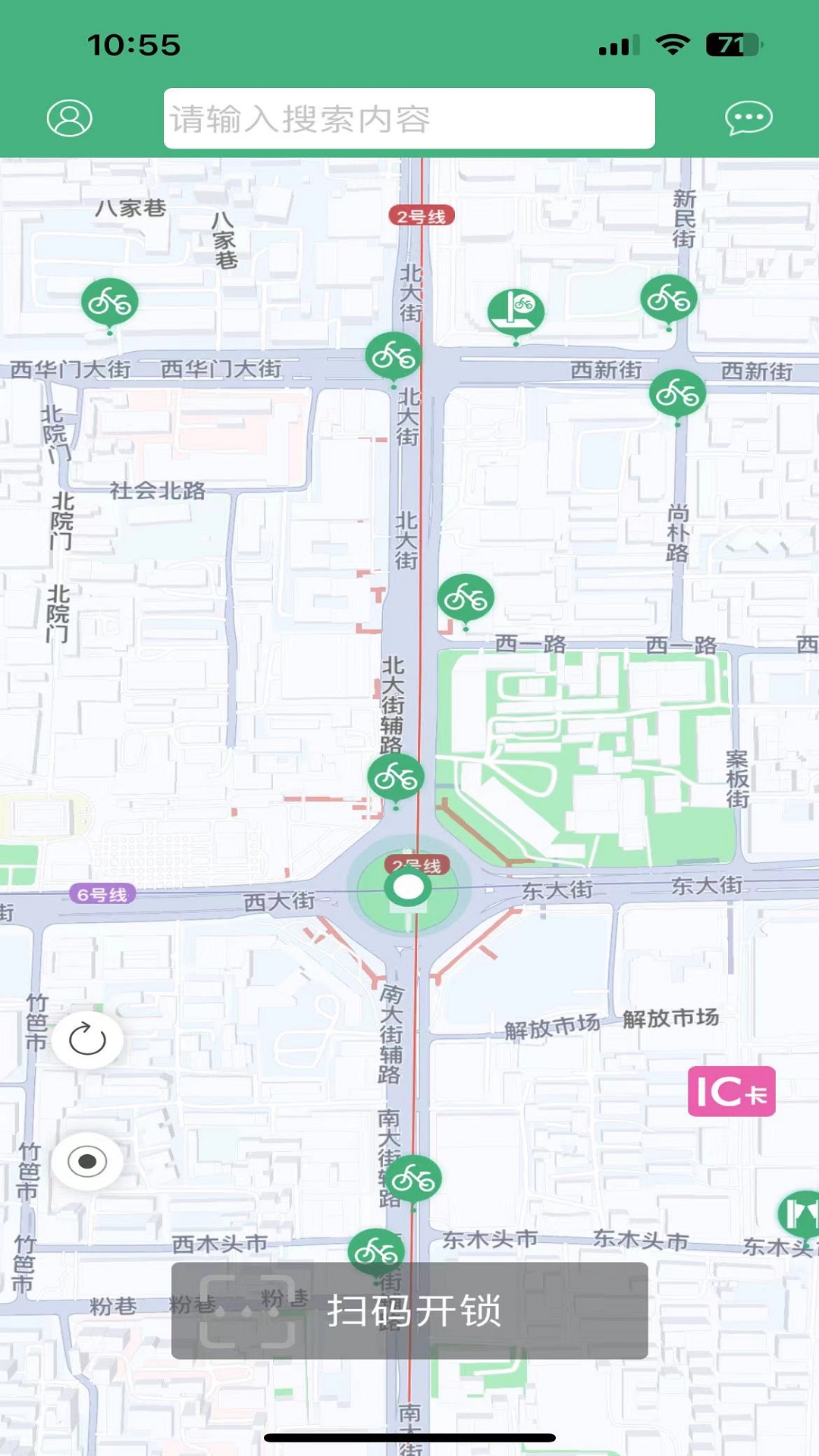
Task: Select the bike station below 新民街
Action: (669, 301)
